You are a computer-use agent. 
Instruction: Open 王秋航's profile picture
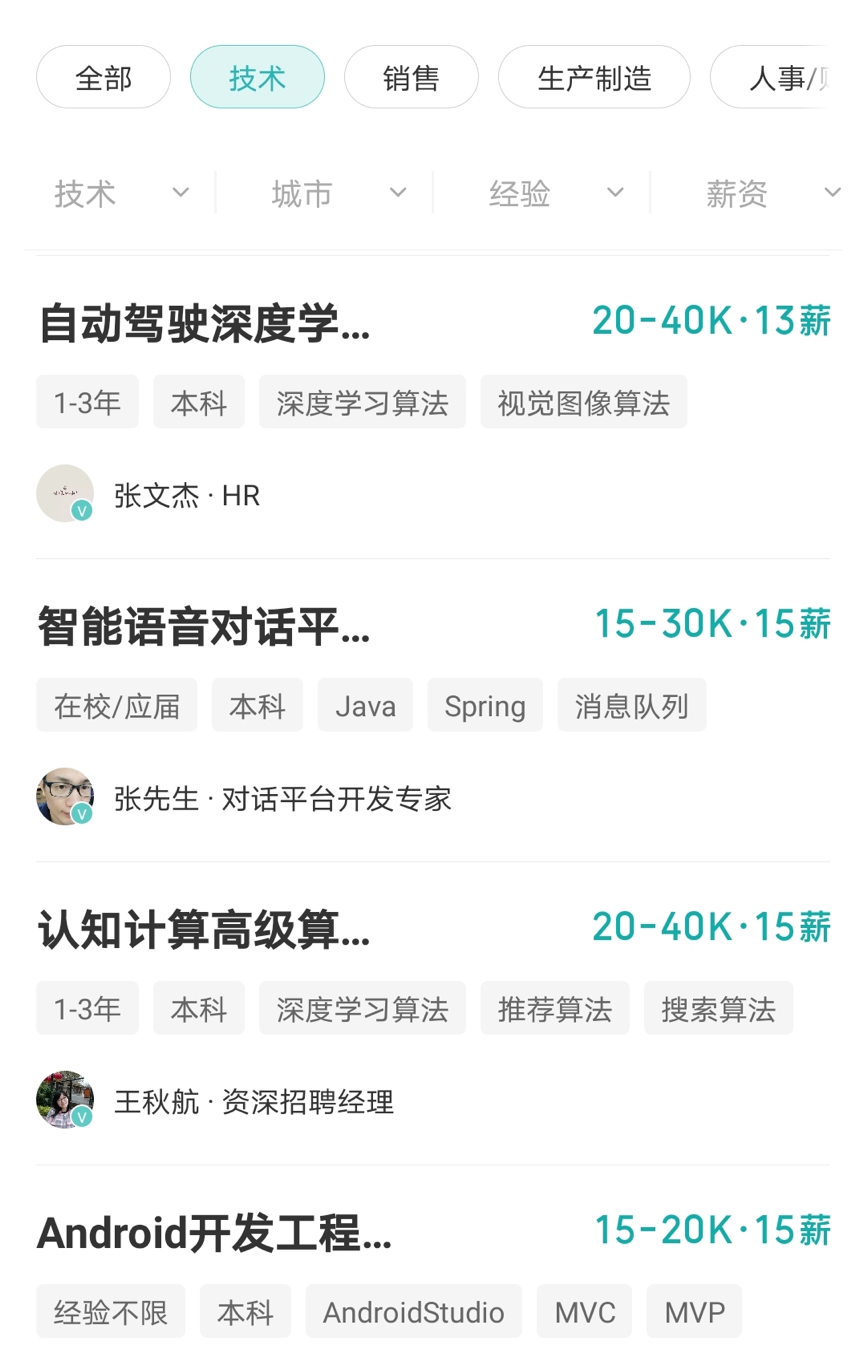pyautogui.click(x=64, y=1100)
